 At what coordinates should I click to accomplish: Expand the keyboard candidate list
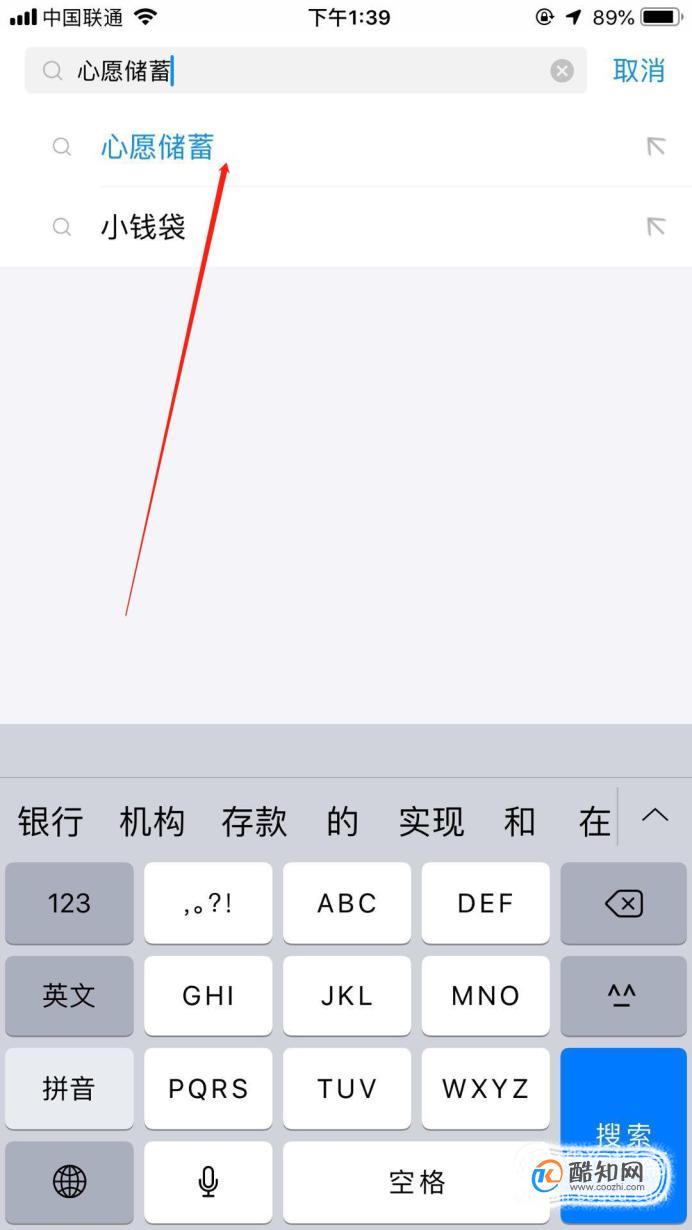point(655,816)
